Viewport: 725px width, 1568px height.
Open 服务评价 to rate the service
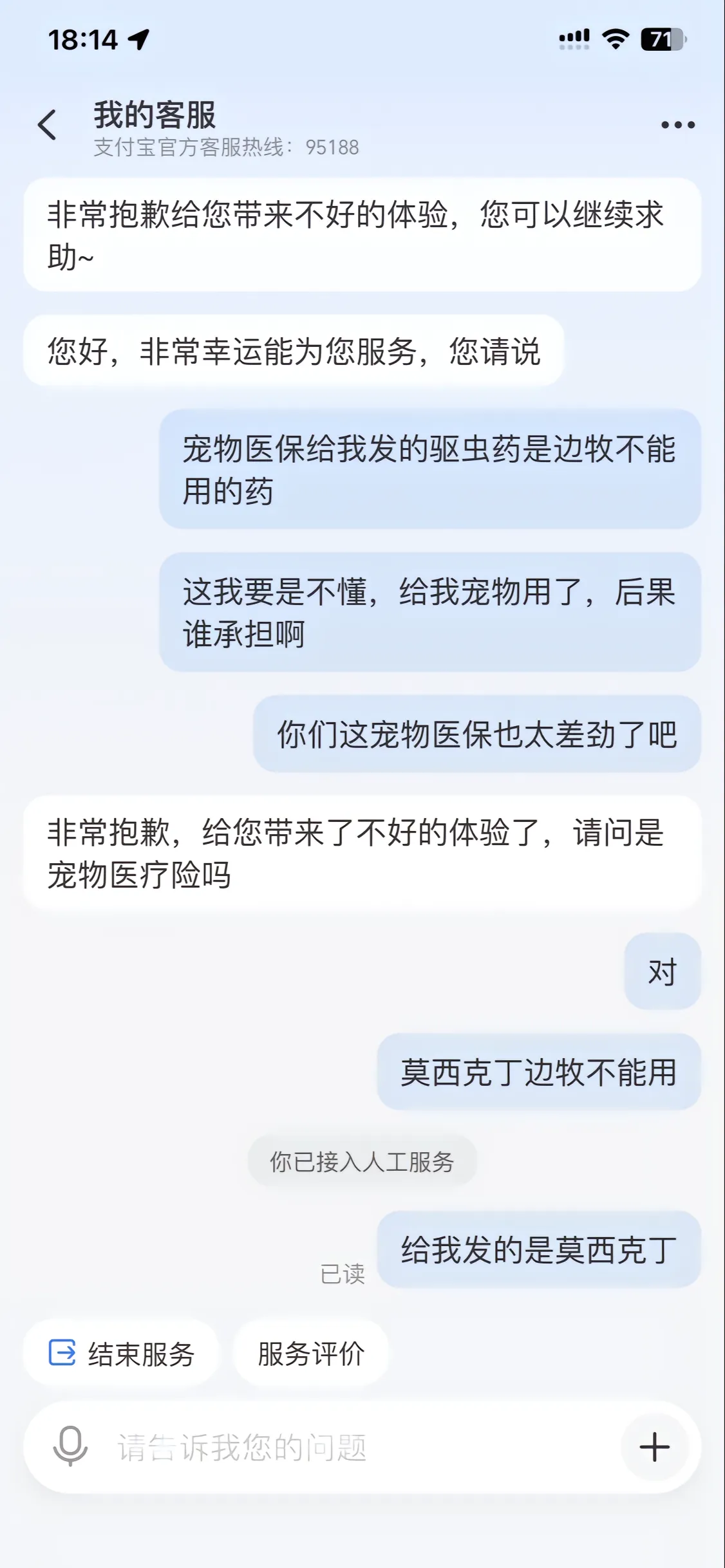(x=311, y=1354)
